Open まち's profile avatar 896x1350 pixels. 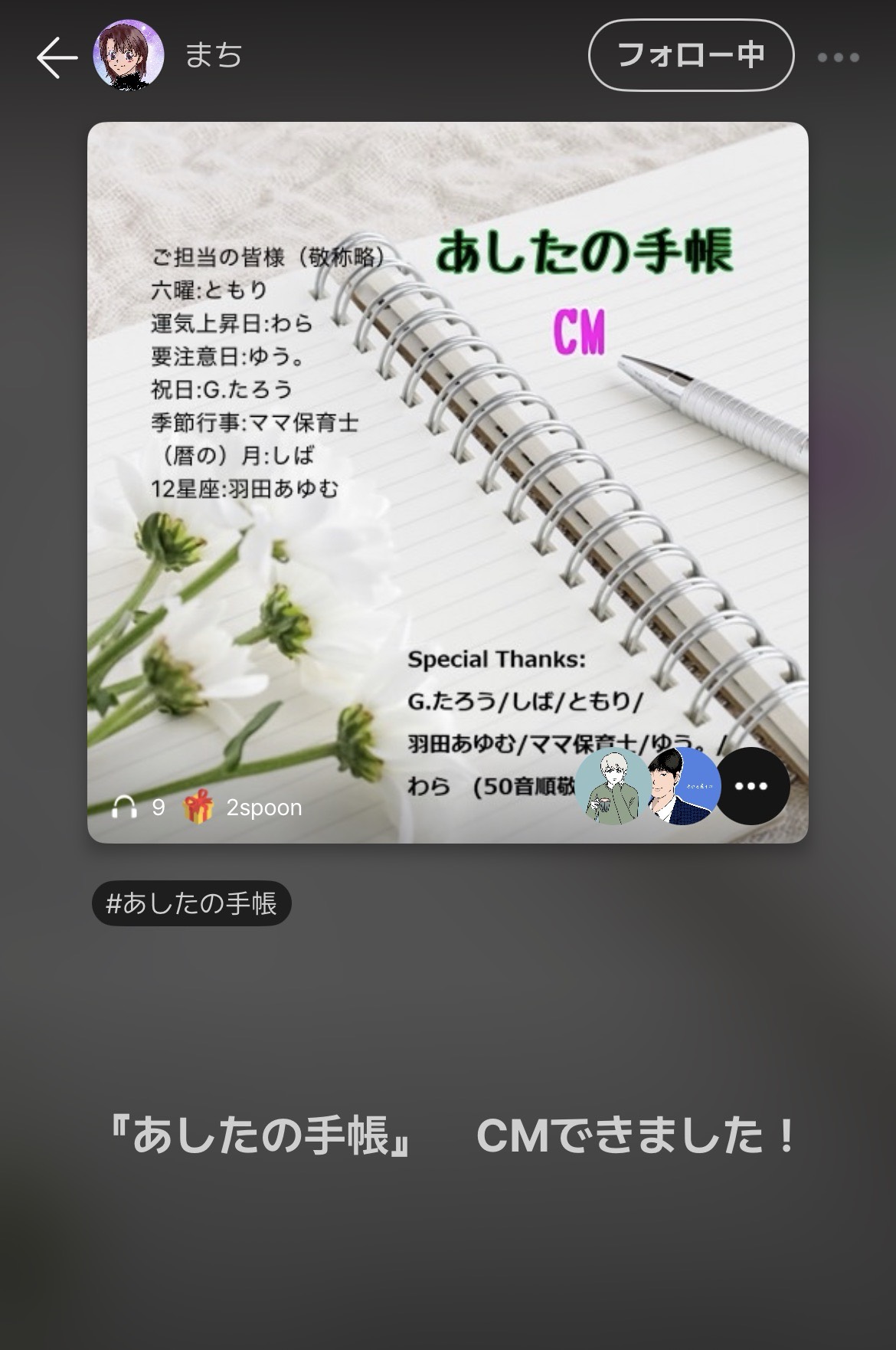128,56
